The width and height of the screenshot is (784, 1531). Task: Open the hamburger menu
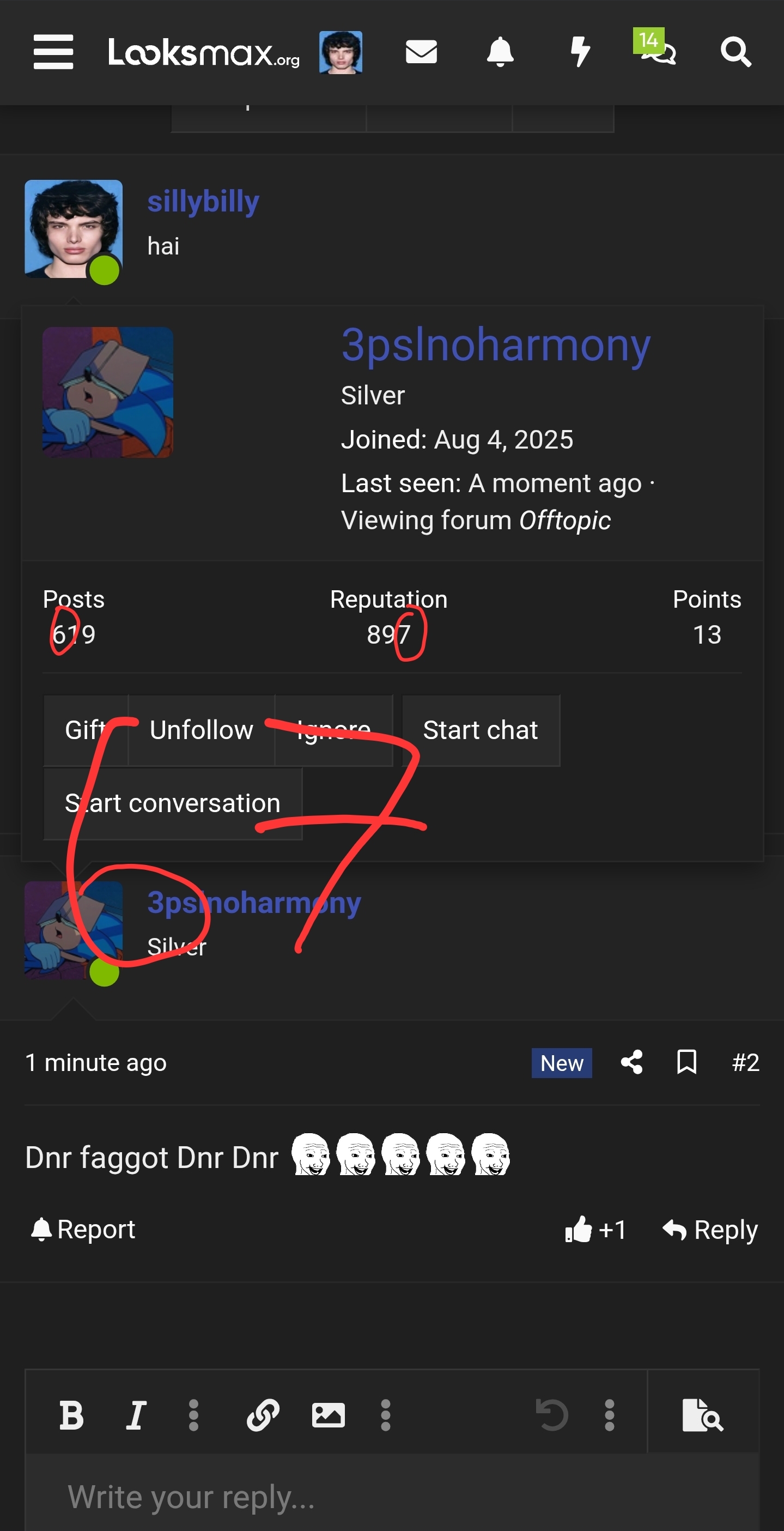pyautogui.click(x=53, y=52)
